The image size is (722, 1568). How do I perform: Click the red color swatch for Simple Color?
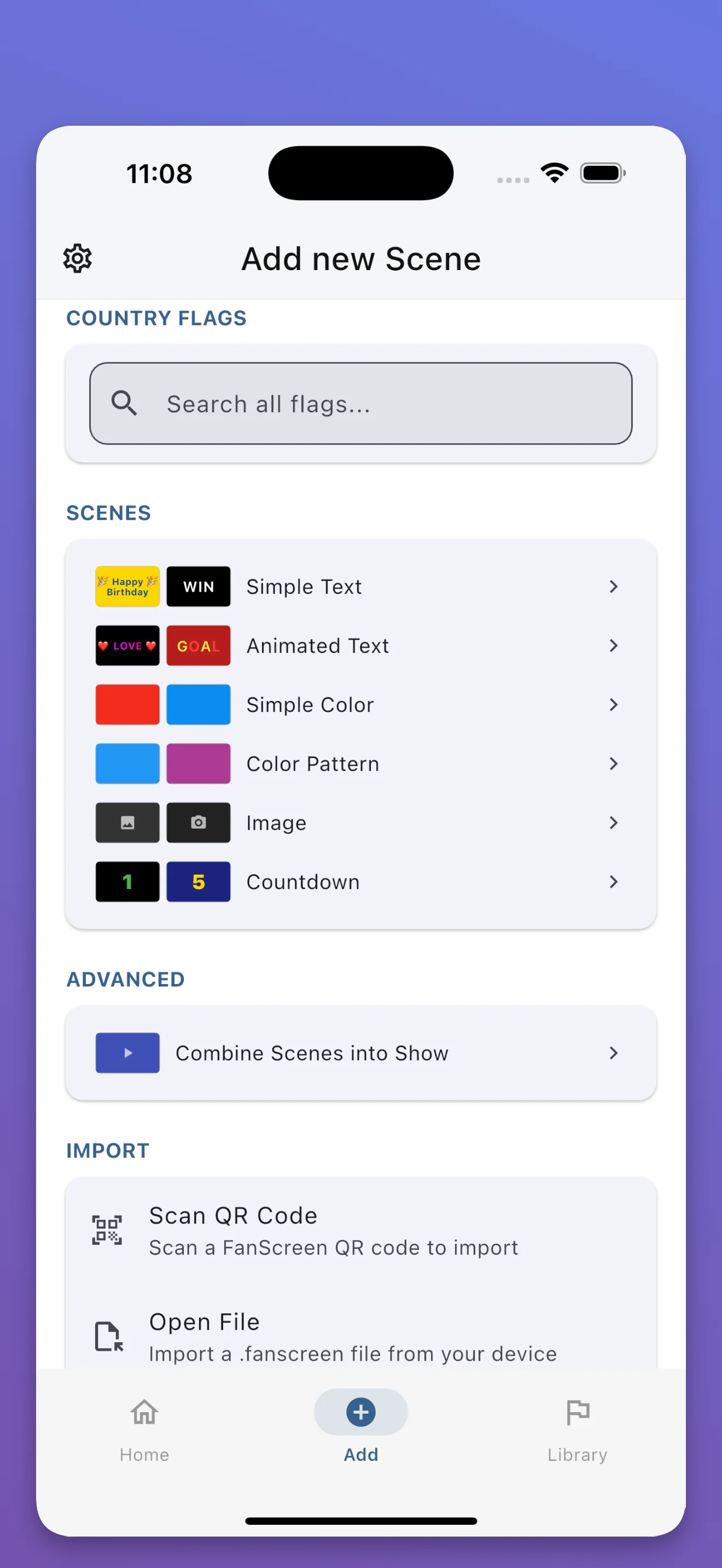tap(127, 704)
